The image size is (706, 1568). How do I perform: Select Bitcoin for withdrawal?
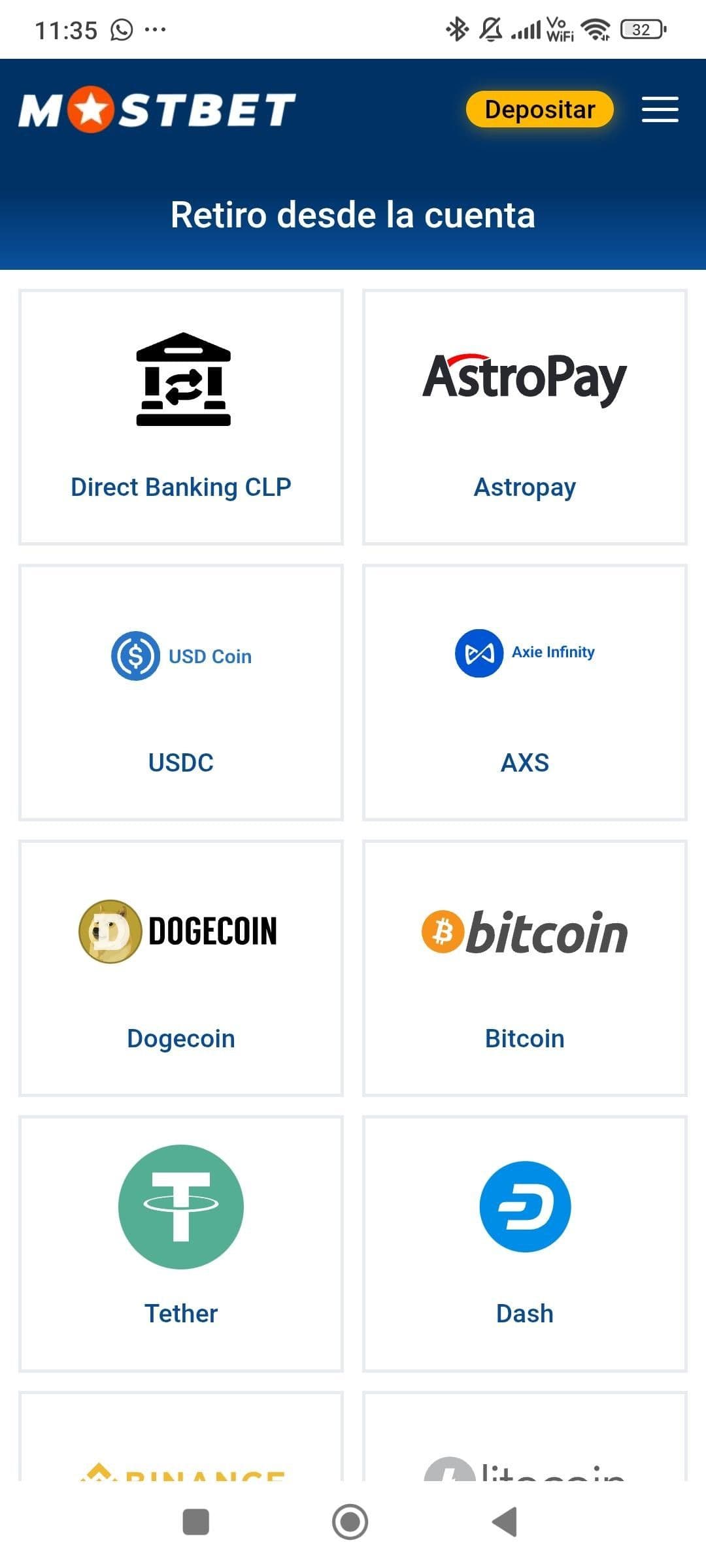(524, 968)
